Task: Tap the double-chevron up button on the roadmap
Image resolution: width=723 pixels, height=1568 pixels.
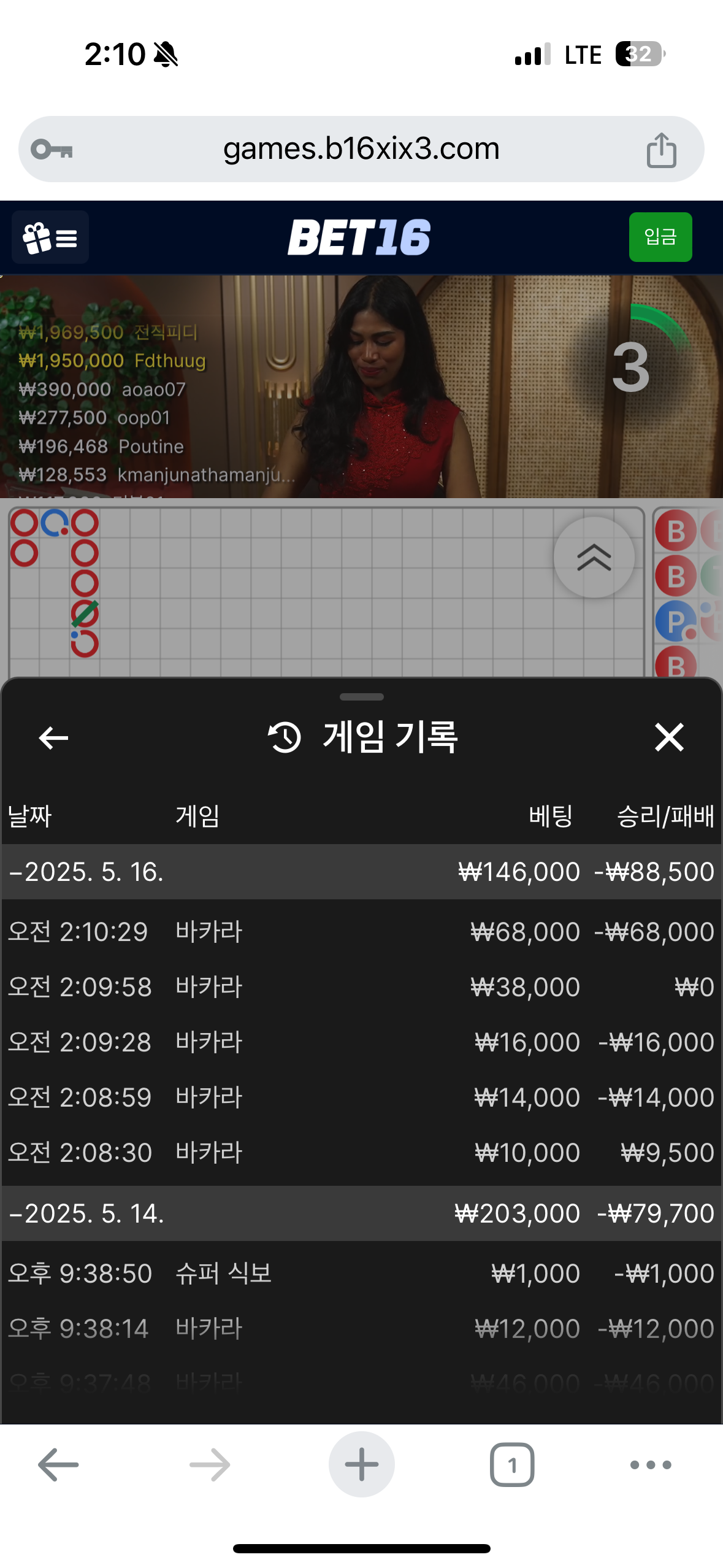Action: coord(594,557)
